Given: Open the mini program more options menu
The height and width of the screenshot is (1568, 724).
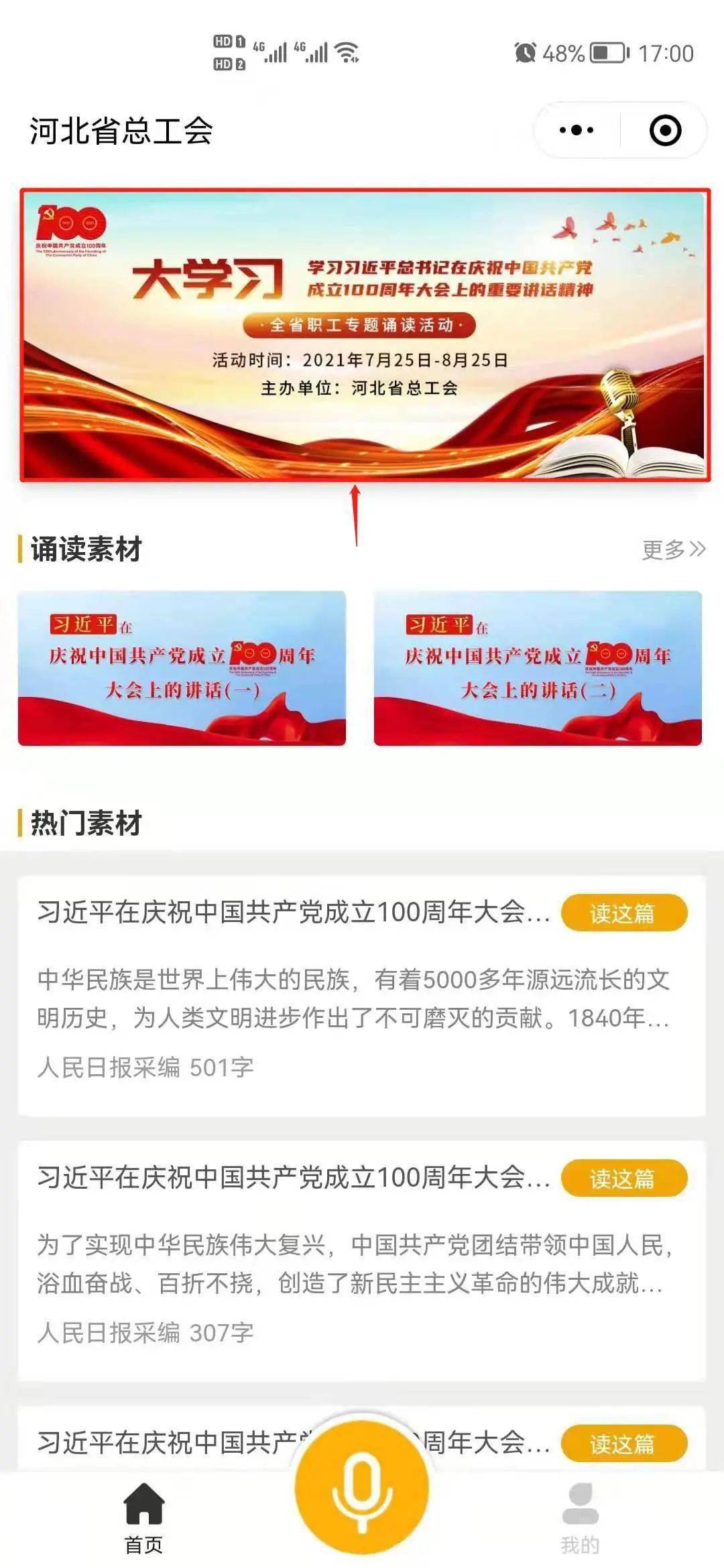Looking at the screenshot, I should tap(577, 130).
